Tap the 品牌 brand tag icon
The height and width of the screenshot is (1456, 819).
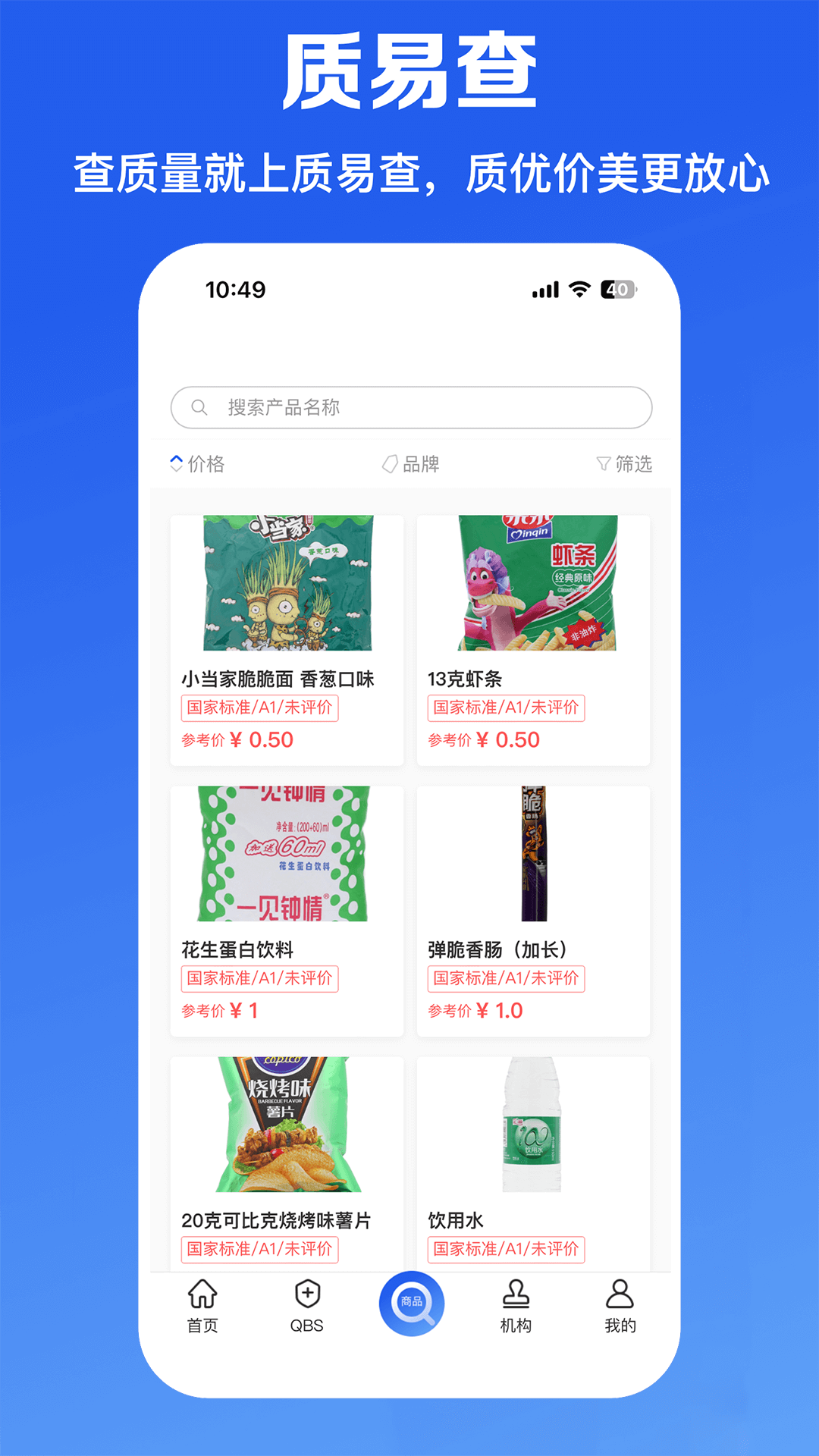pos(389,465)
